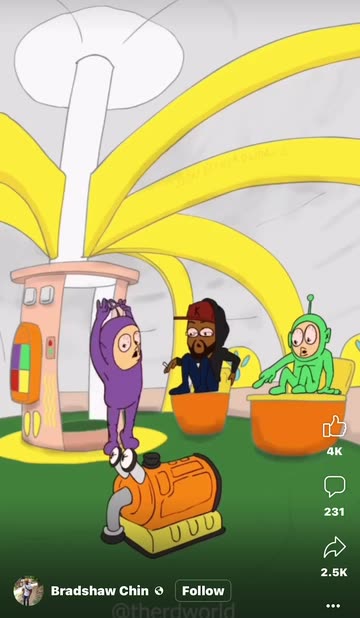Follow Bradshaw Chin

click(x=203, y=590)
